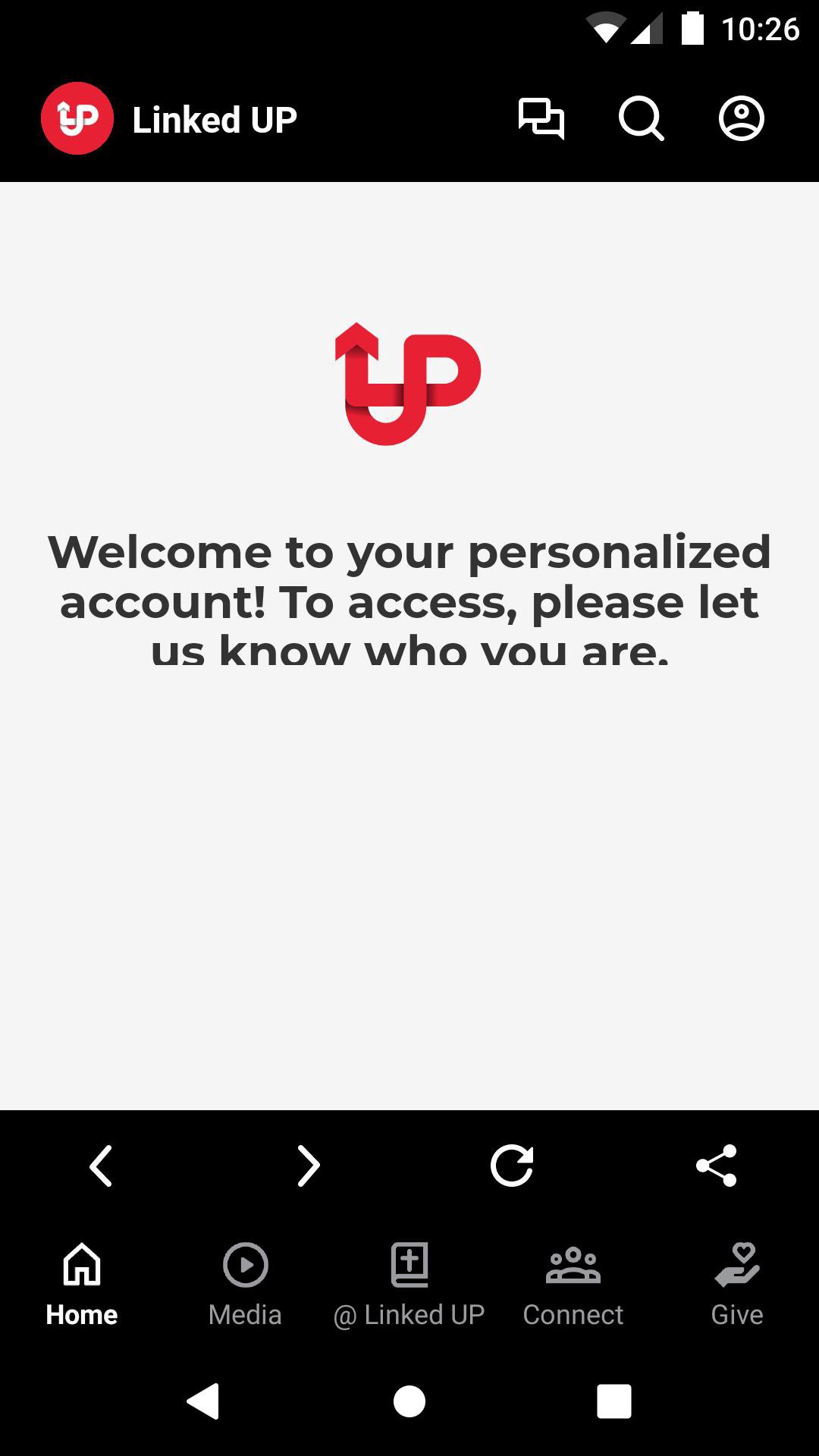Open the messages chat icon
Viewport: 819px width, 1456px height.
(x=541, y=119)
